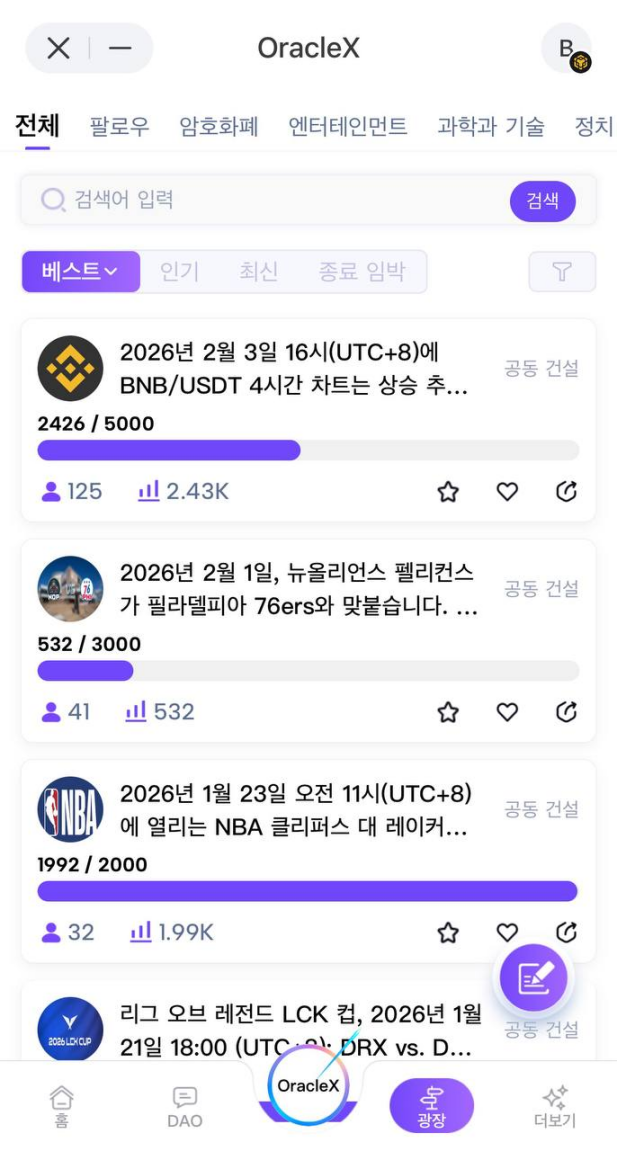
Task: Open the 과학과 기술 tab
Action: (x=491, y=127)
